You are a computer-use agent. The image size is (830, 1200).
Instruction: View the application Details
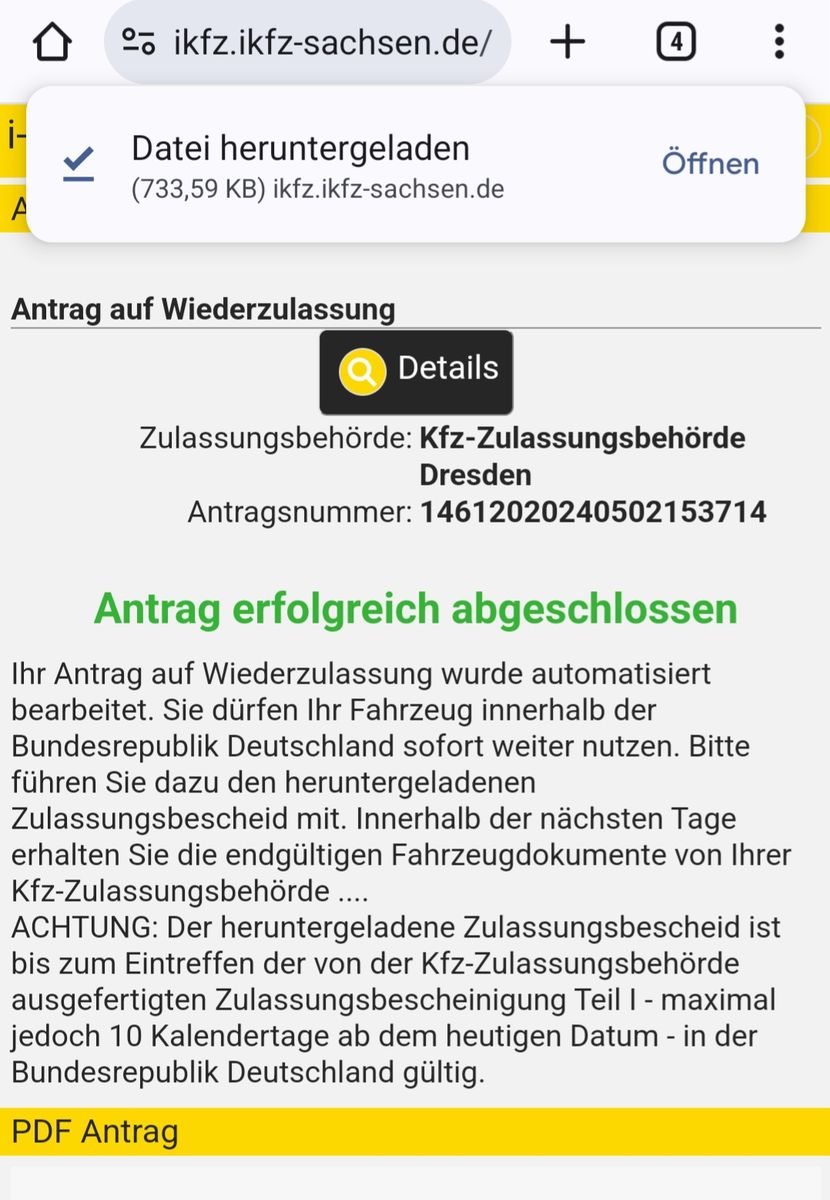[x=416, y=372]
